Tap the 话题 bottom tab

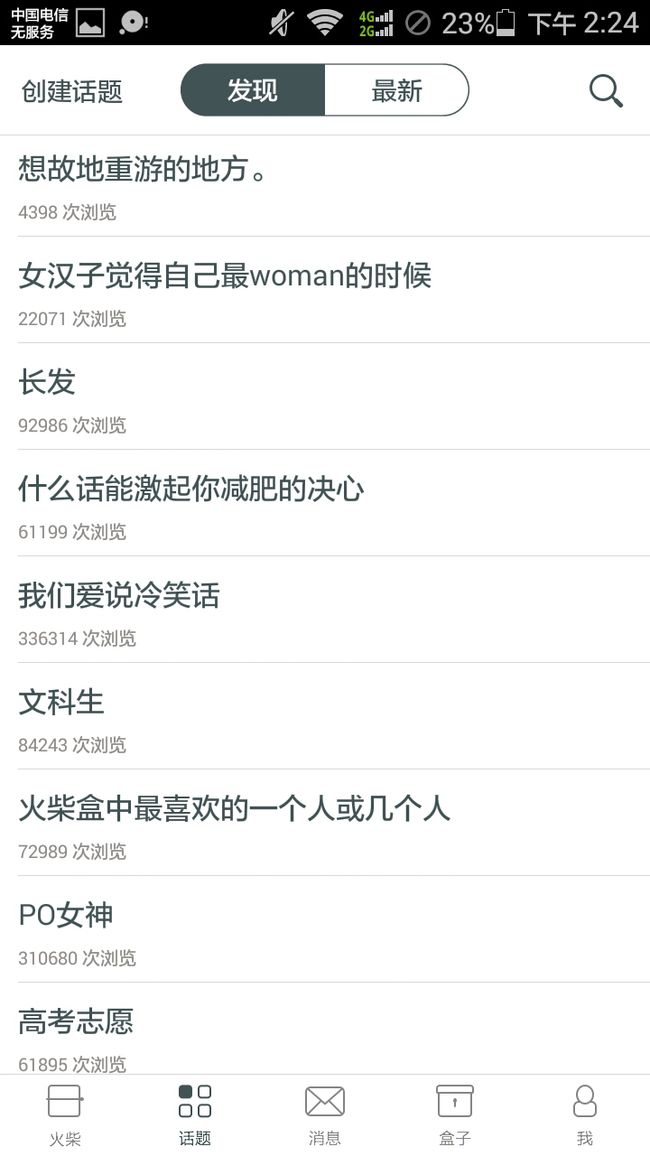click(195, 1115)
